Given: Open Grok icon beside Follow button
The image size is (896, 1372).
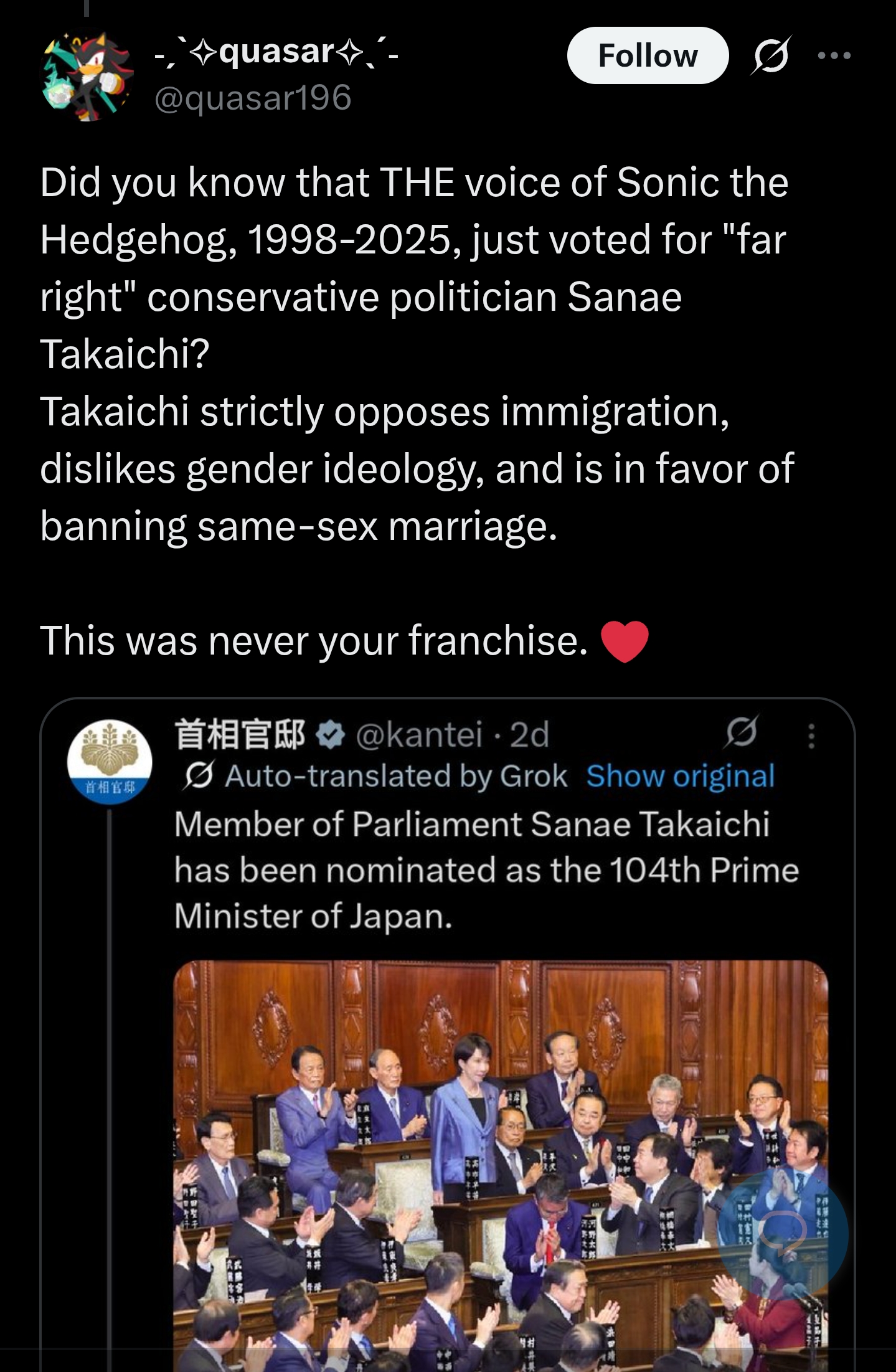Looking at the screenshot, I should click(x=771, y=55).
